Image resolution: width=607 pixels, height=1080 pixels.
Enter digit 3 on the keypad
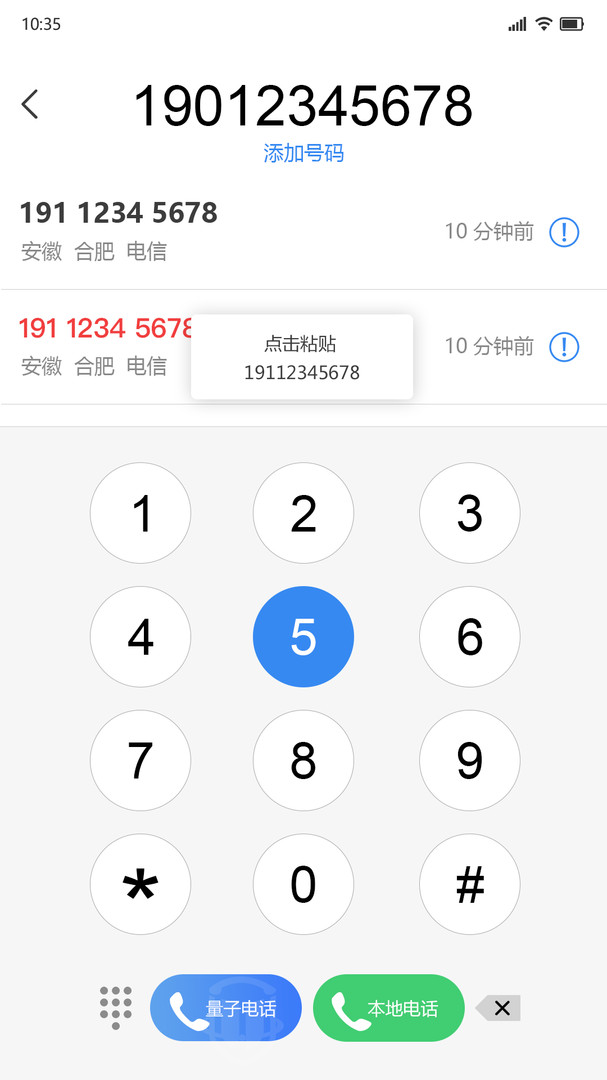click(x=470, y=513)
